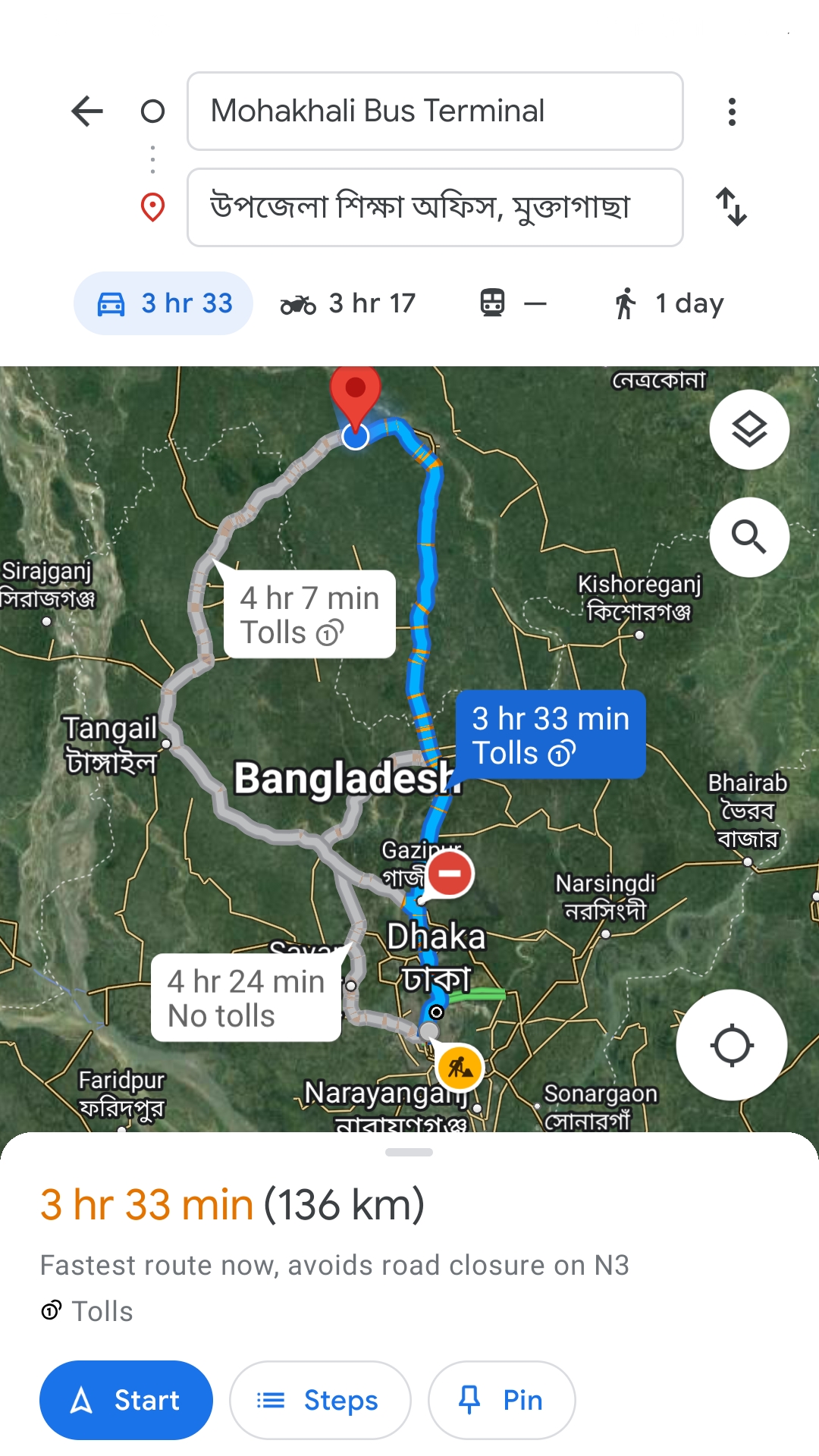The image size is (819, 1456).
Task: Open map layers button
Action: tap(749, 430)
